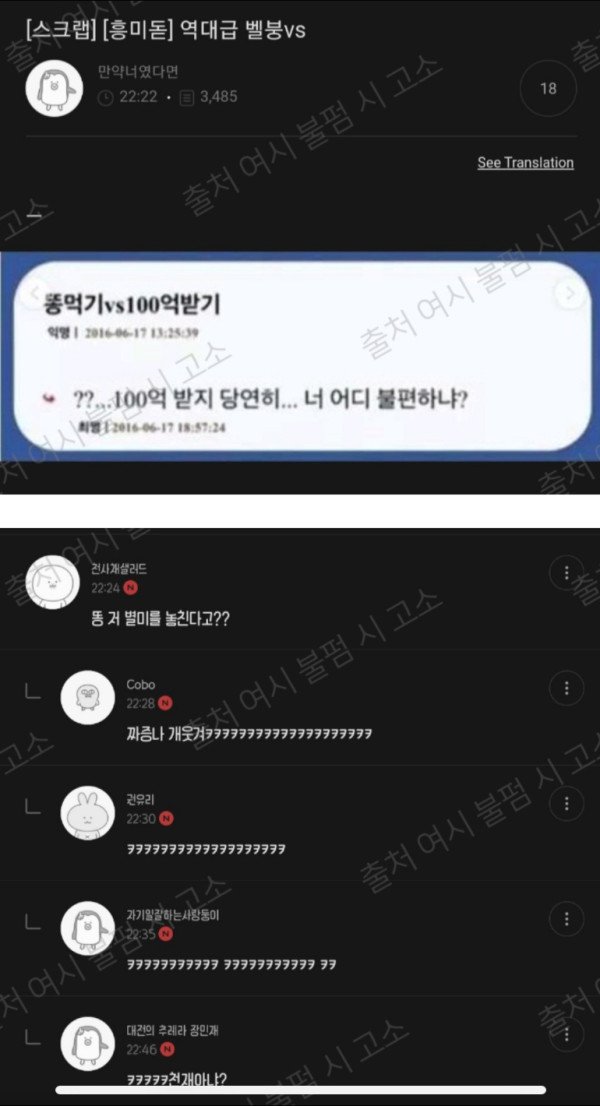The height and width of the screenshot is (1106, 600).
Task: Open overflow menu on 권유리's reply
Action: [x=567, y=803]
